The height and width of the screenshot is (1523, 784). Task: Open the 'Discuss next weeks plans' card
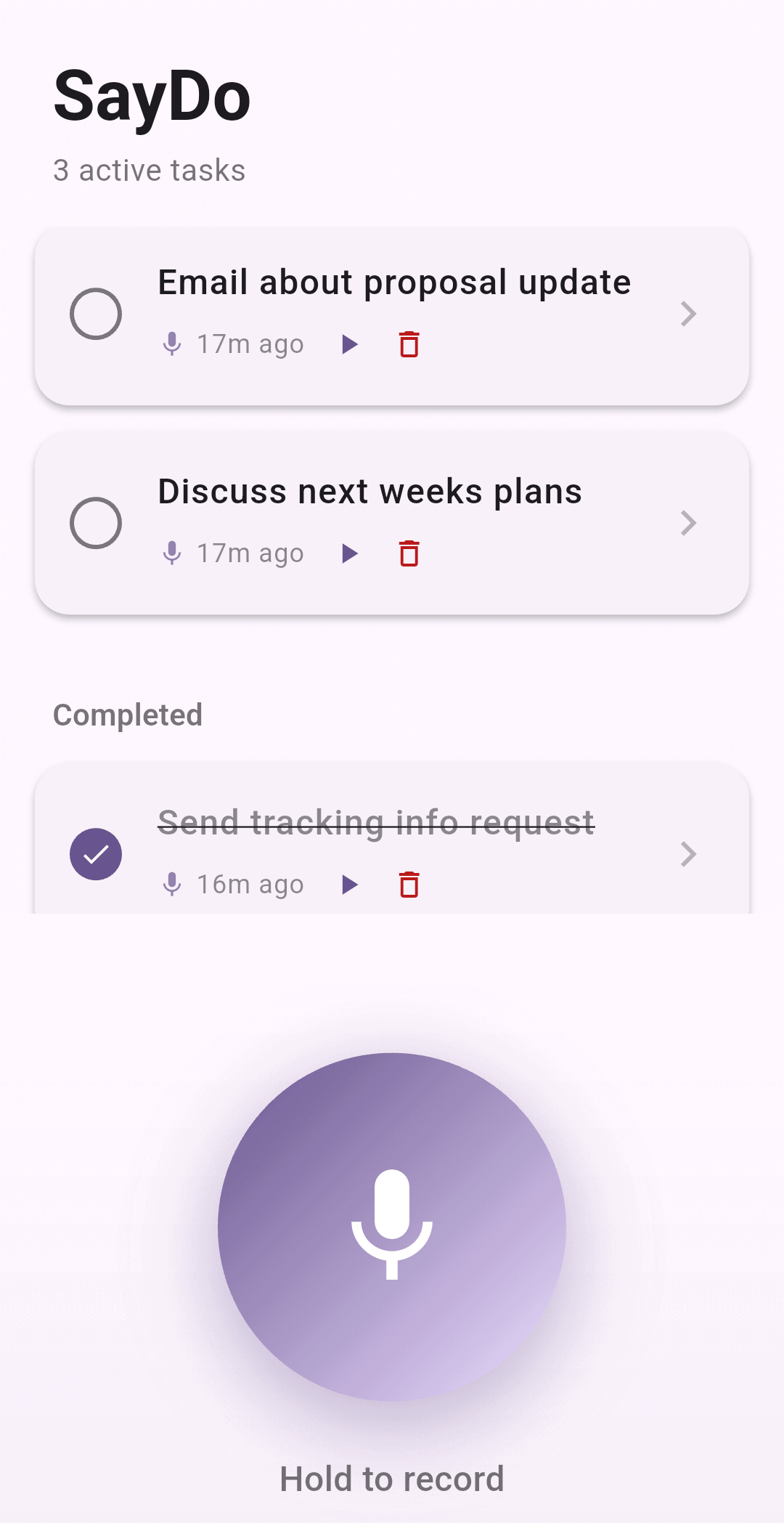[x=687, y=523]
